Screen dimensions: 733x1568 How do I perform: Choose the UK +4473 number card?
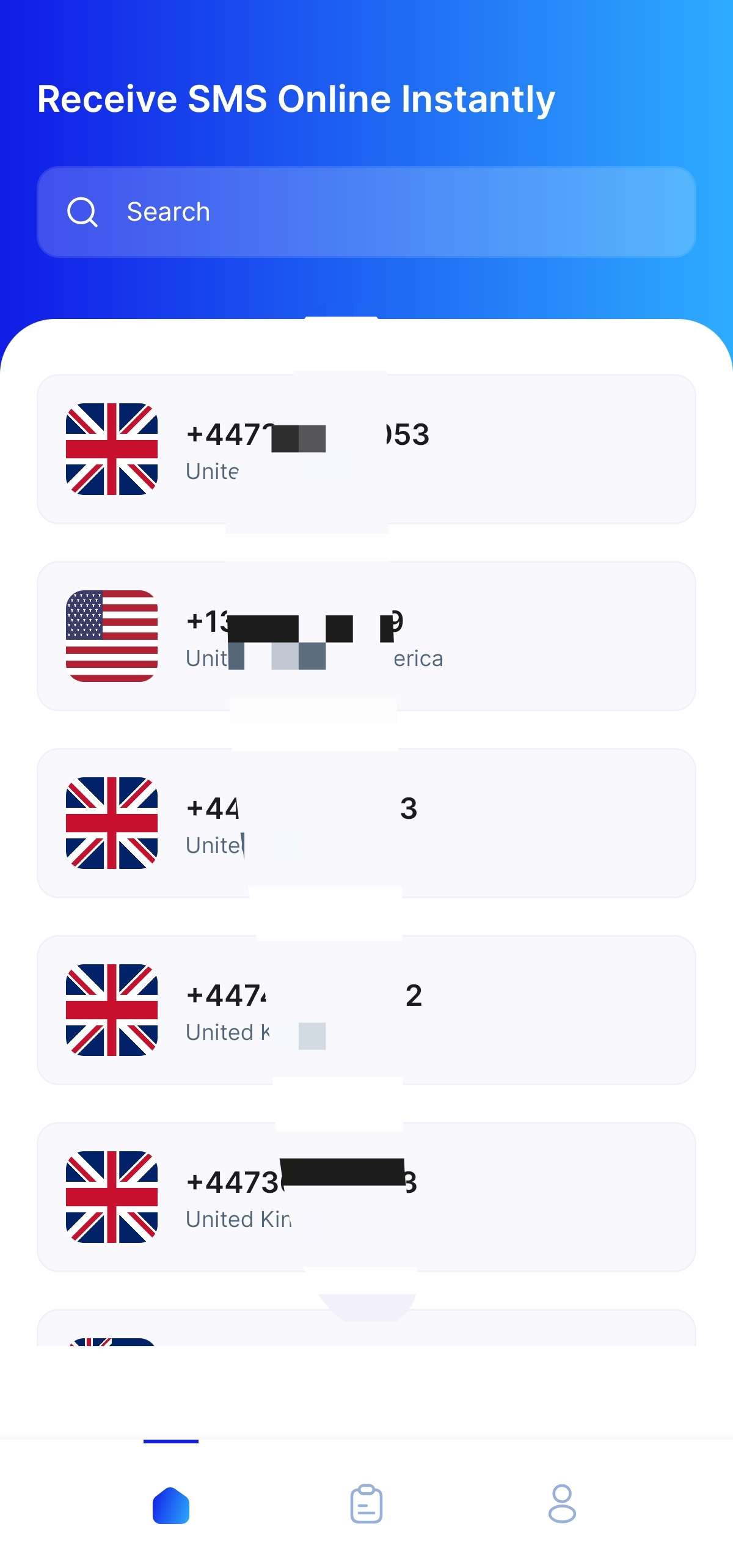pos(366,1197)
